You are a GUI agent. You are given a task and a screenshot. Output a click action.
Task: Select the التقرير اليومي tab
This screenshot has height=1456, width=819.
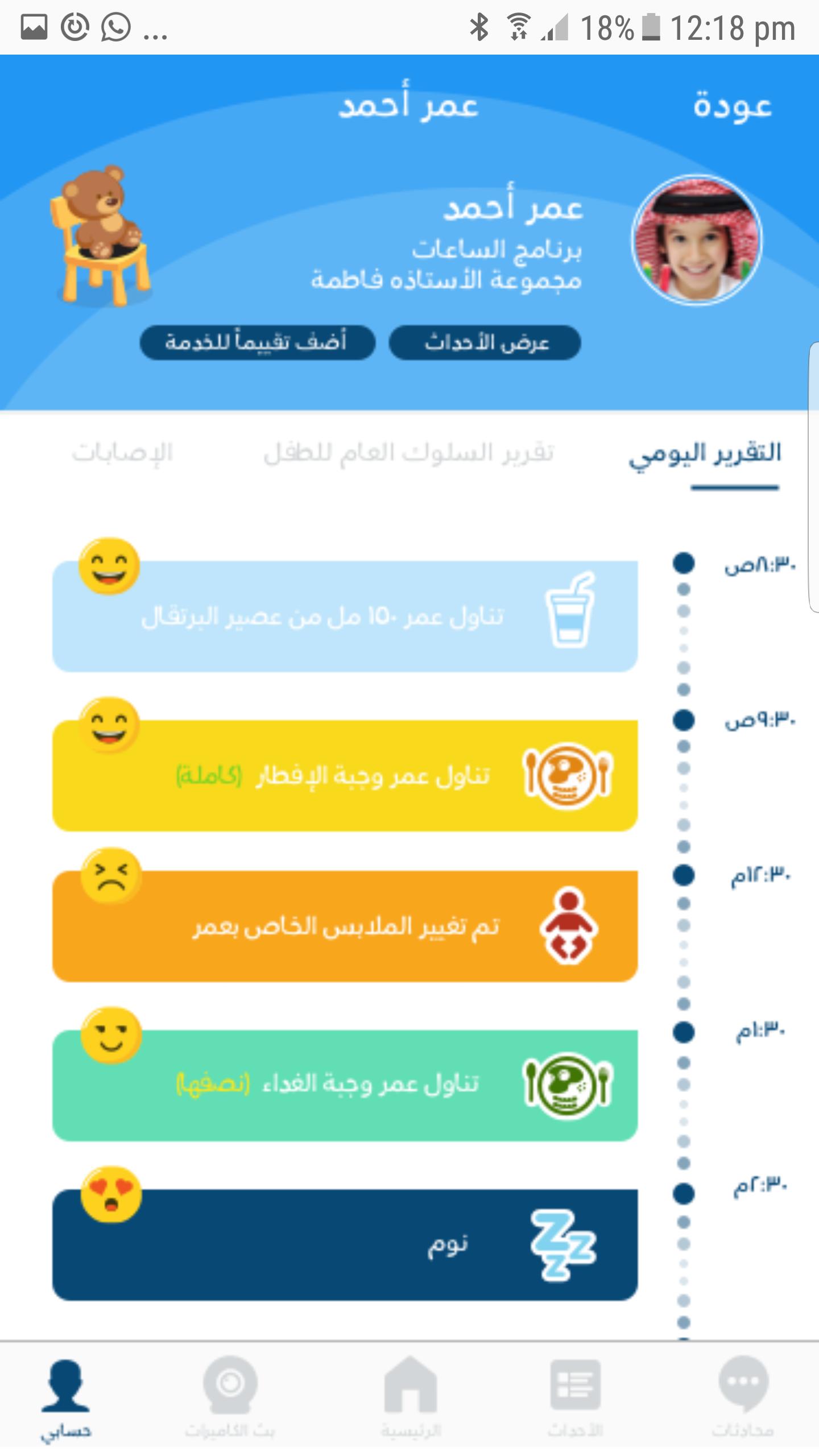705,455
